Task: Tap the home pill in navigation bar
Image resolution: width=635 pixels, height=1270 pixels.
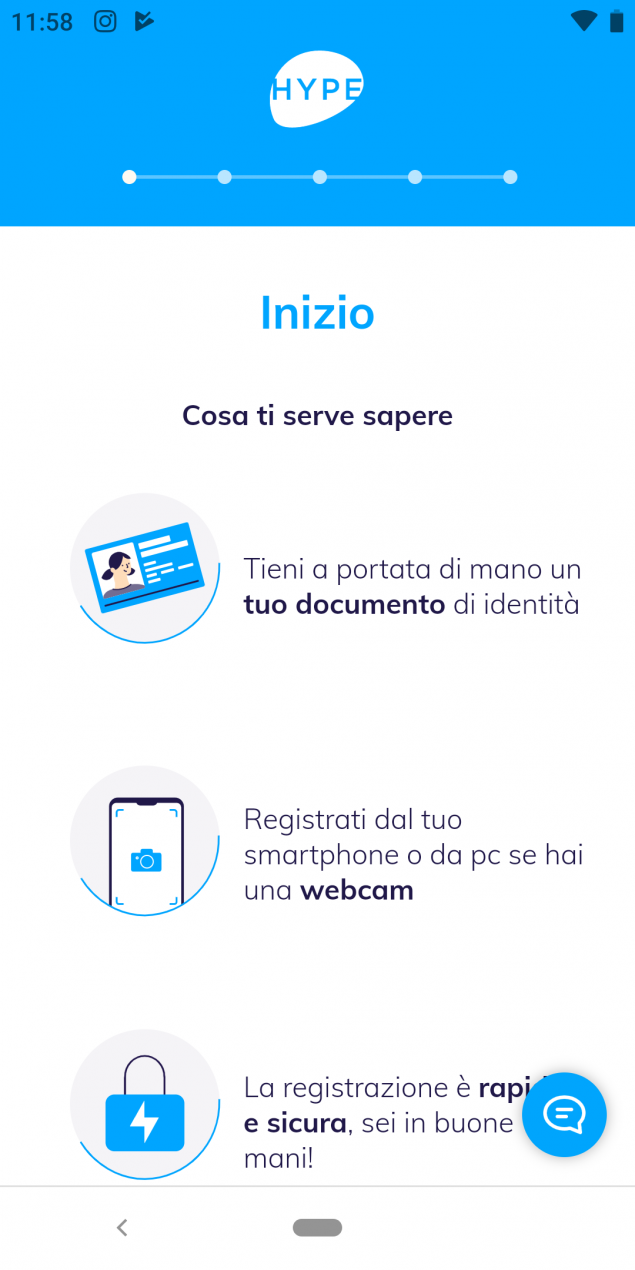Action: [x=317, y=1227]
